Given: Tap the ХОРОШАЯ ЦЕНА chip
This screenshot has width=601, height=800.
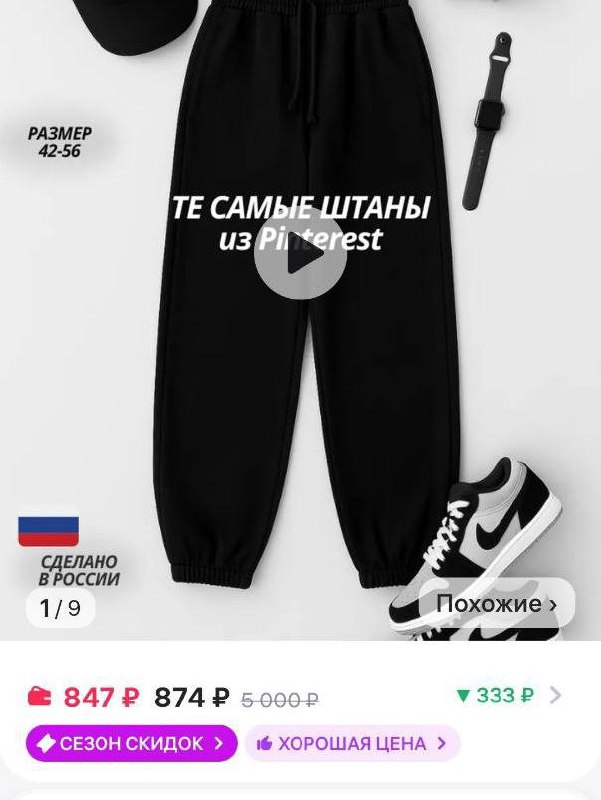Looking at the screenshot, I should point(352,744).
